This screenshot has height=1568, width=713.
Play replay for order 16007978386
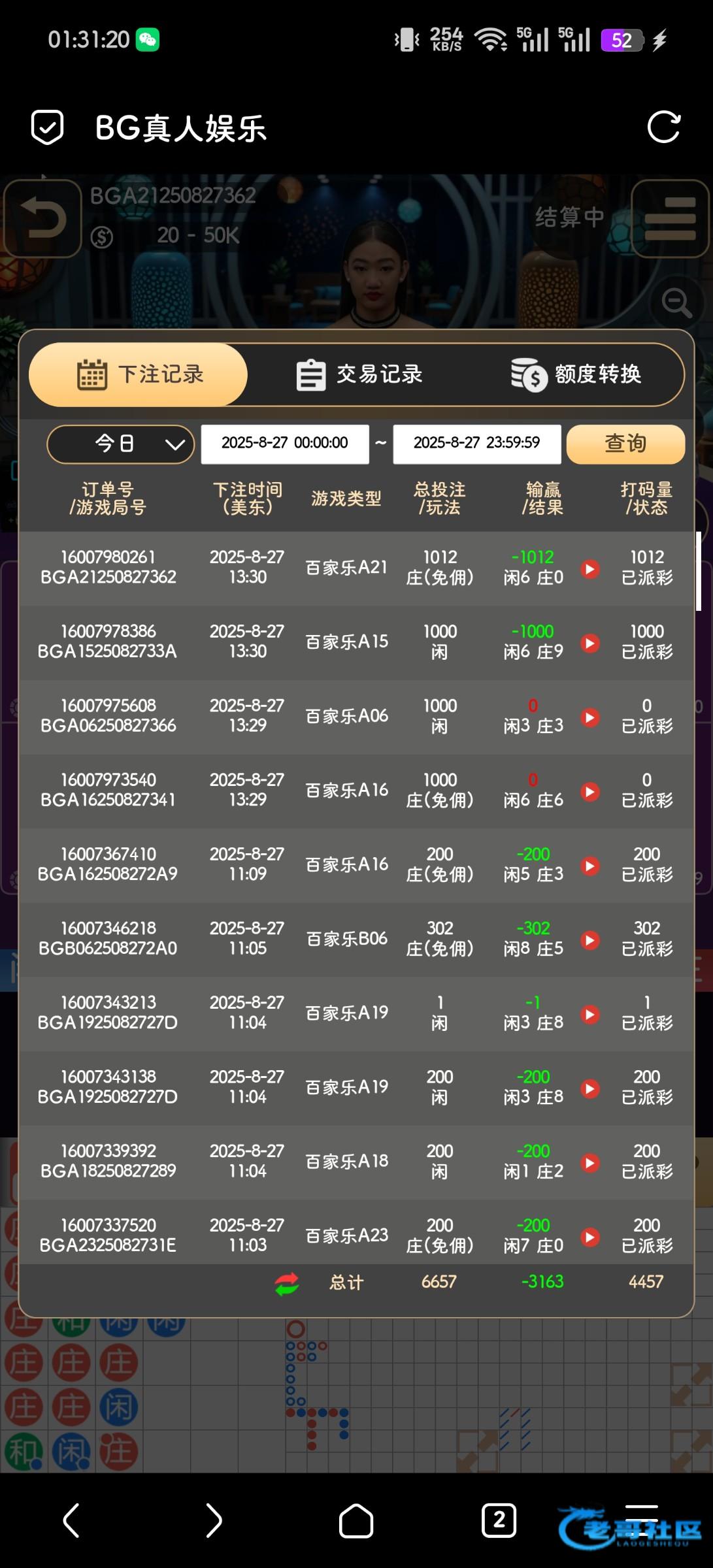(x=590, y=643)
